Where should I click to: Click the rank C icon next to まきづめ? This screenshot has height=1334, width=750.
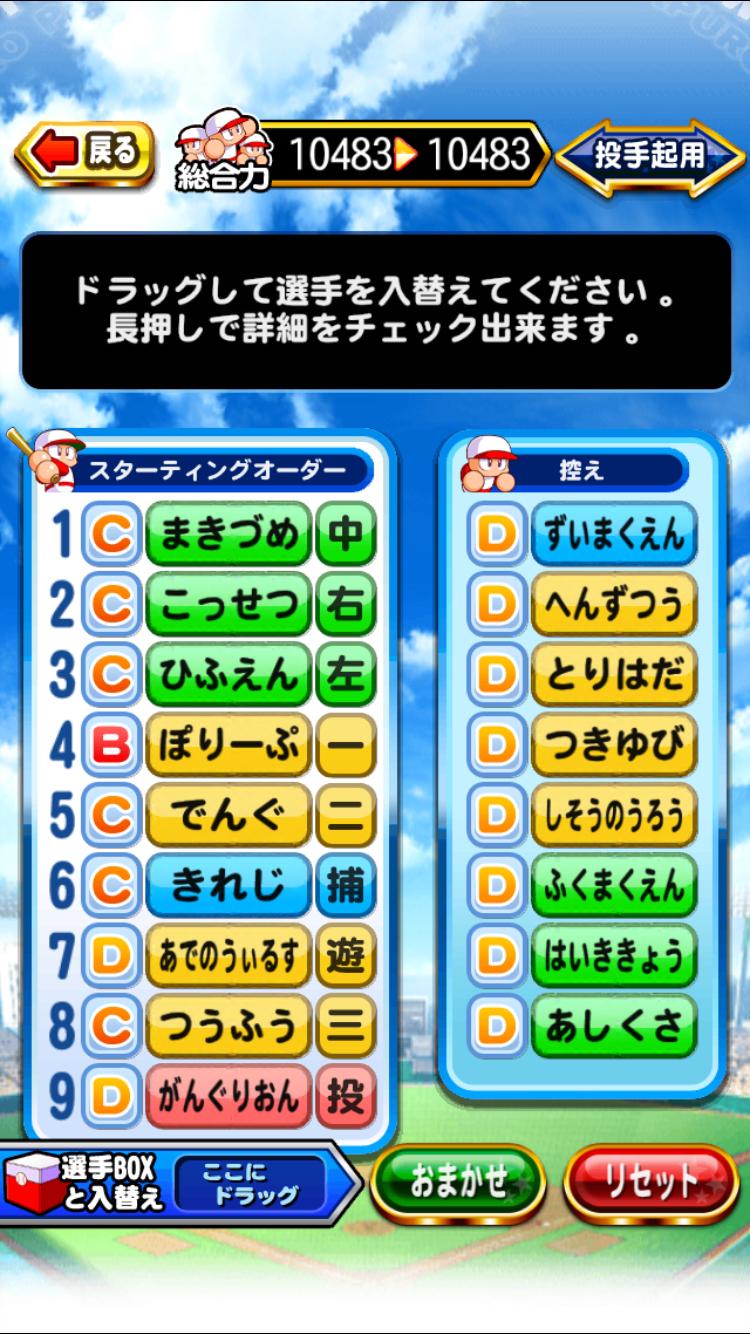114,533
